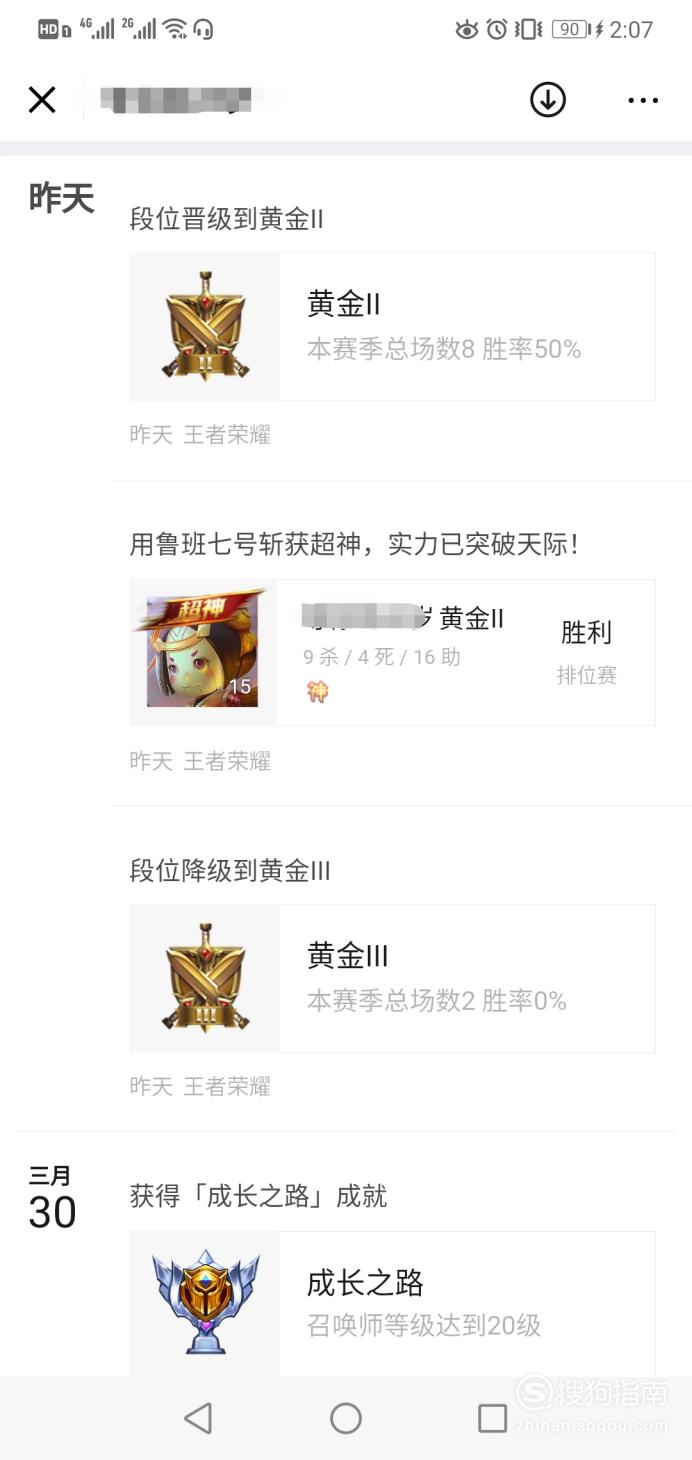692x1460 pixels.
Task: Open the 黄金II rank promotion card
Action: click(x=392, y=327)
